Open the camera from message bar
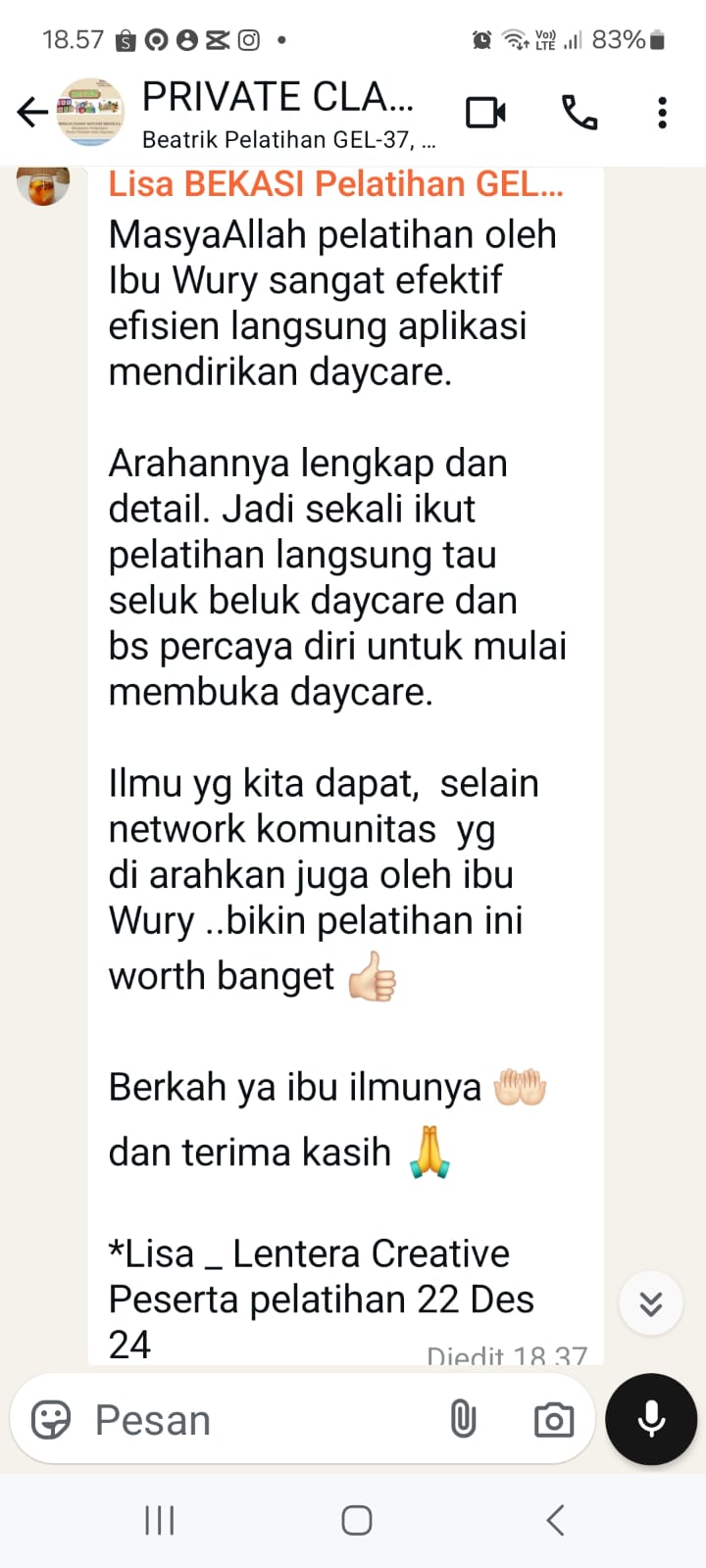706x1568 pixels. pyautogui.click(x=553, y=1419)
